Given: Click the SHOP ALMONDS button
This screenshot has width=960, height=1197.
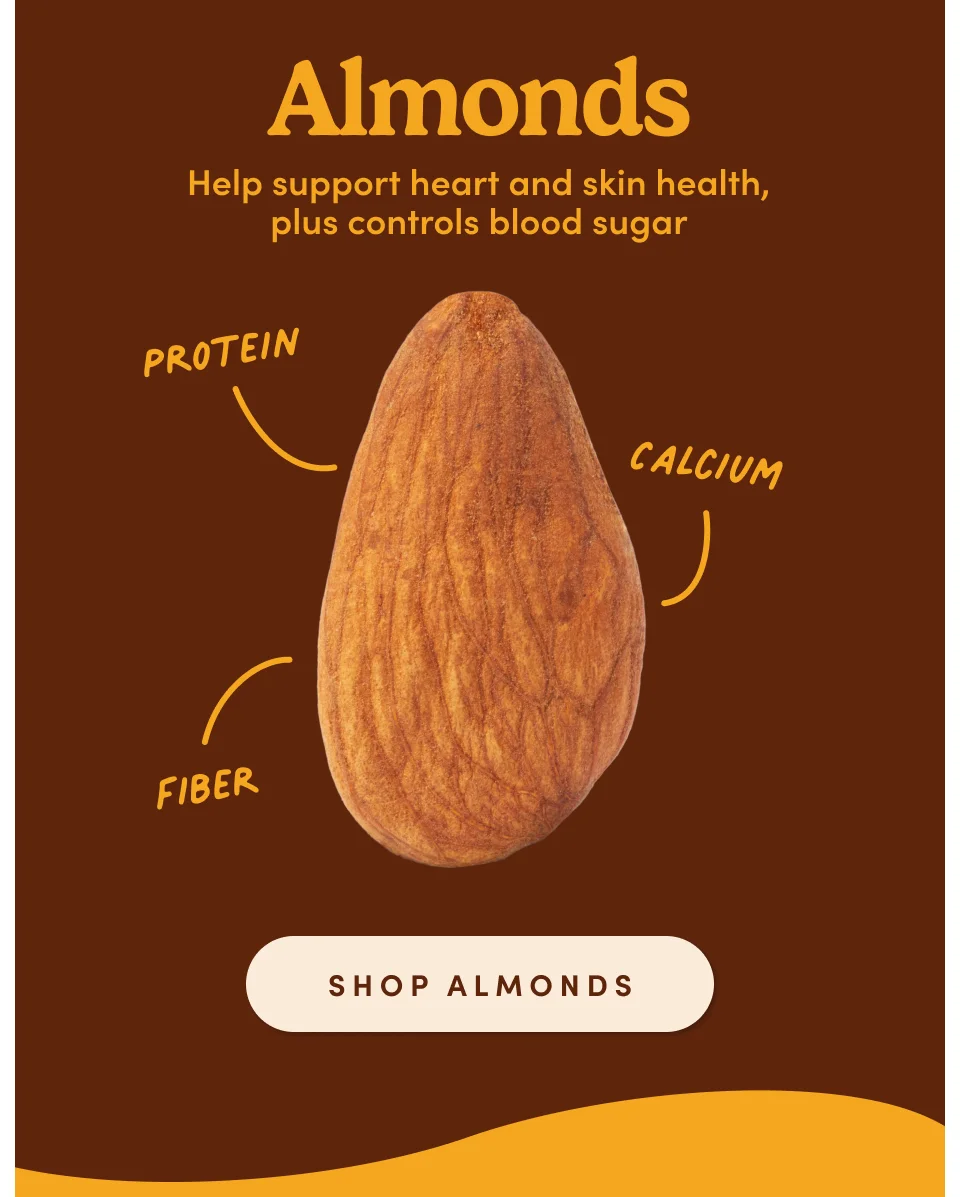Looking at the screenshot, I should point(479,984).
